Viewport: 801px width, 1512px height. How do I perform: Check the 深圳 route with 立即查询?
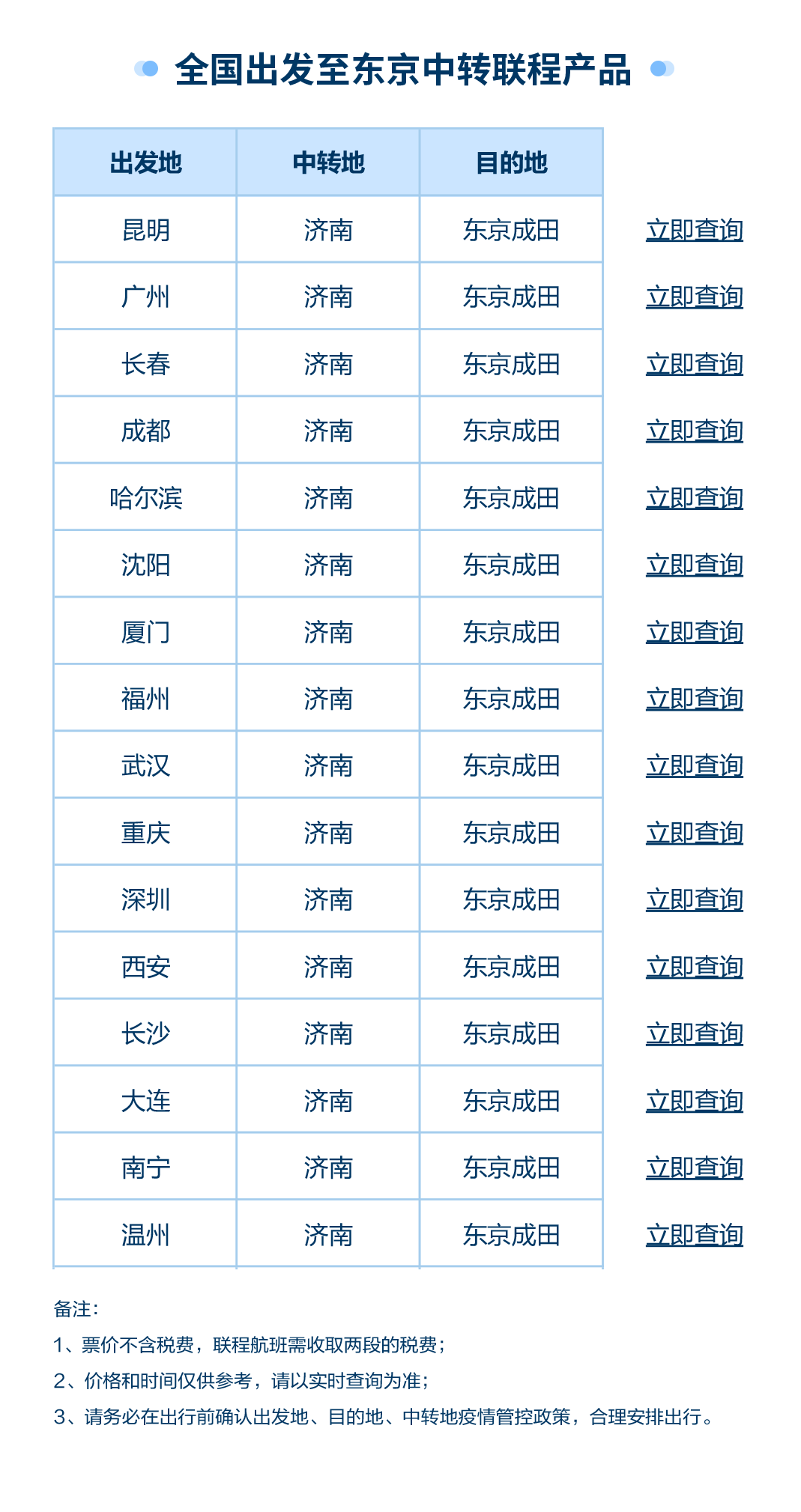point(695,899)
